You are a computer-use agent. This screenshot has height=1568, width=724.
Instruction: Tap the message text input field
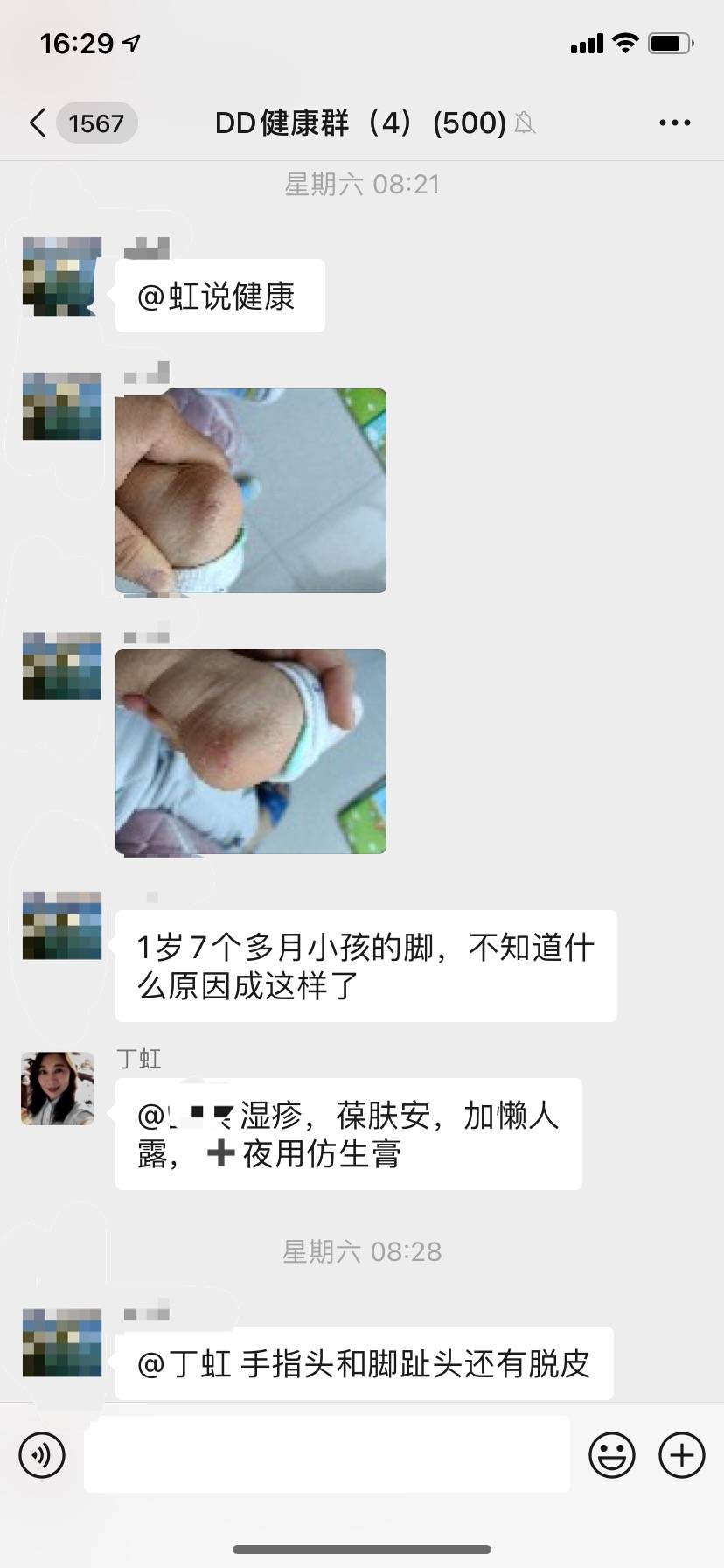[x=327, y=1454]
